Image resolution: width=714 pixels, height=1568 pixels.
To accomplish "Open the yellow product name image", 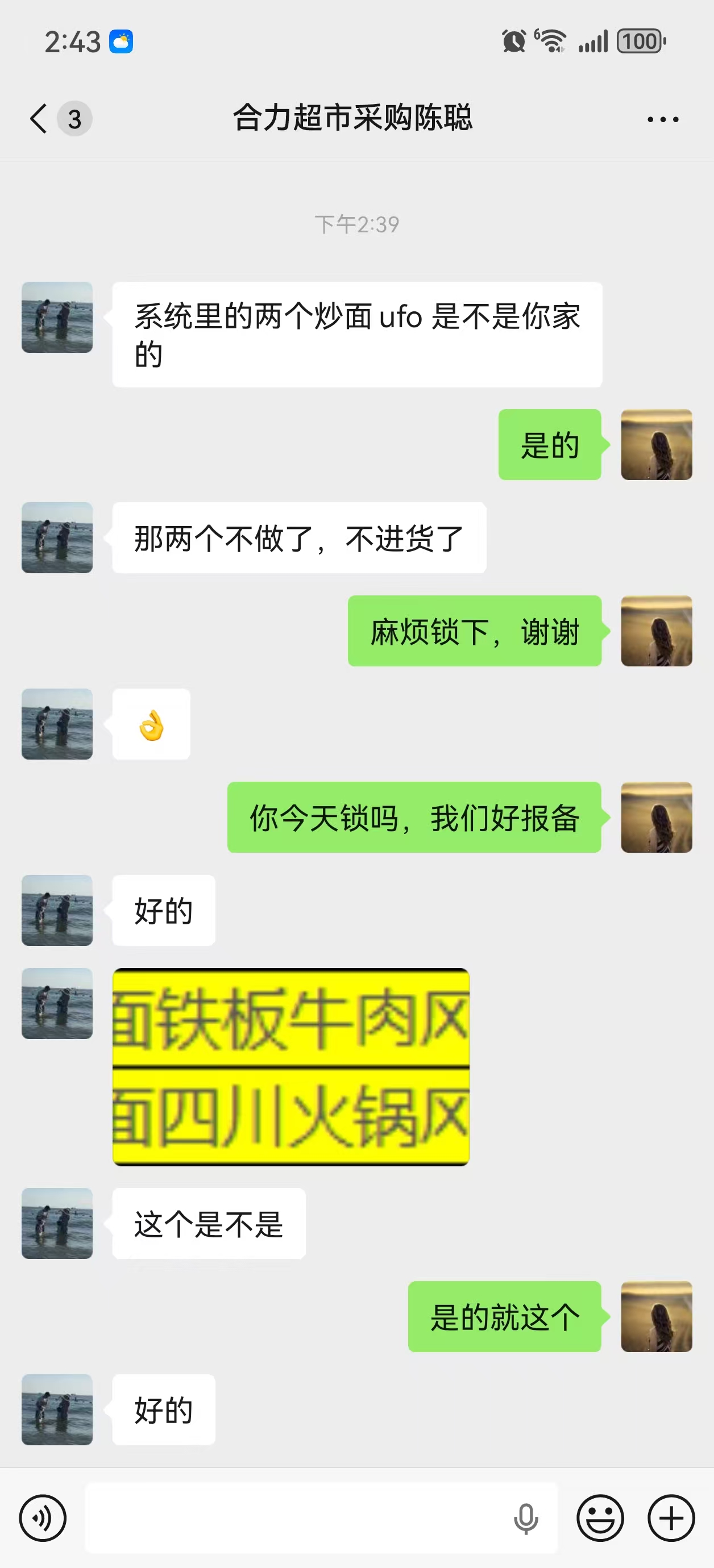I will [x=290, y=1066].
